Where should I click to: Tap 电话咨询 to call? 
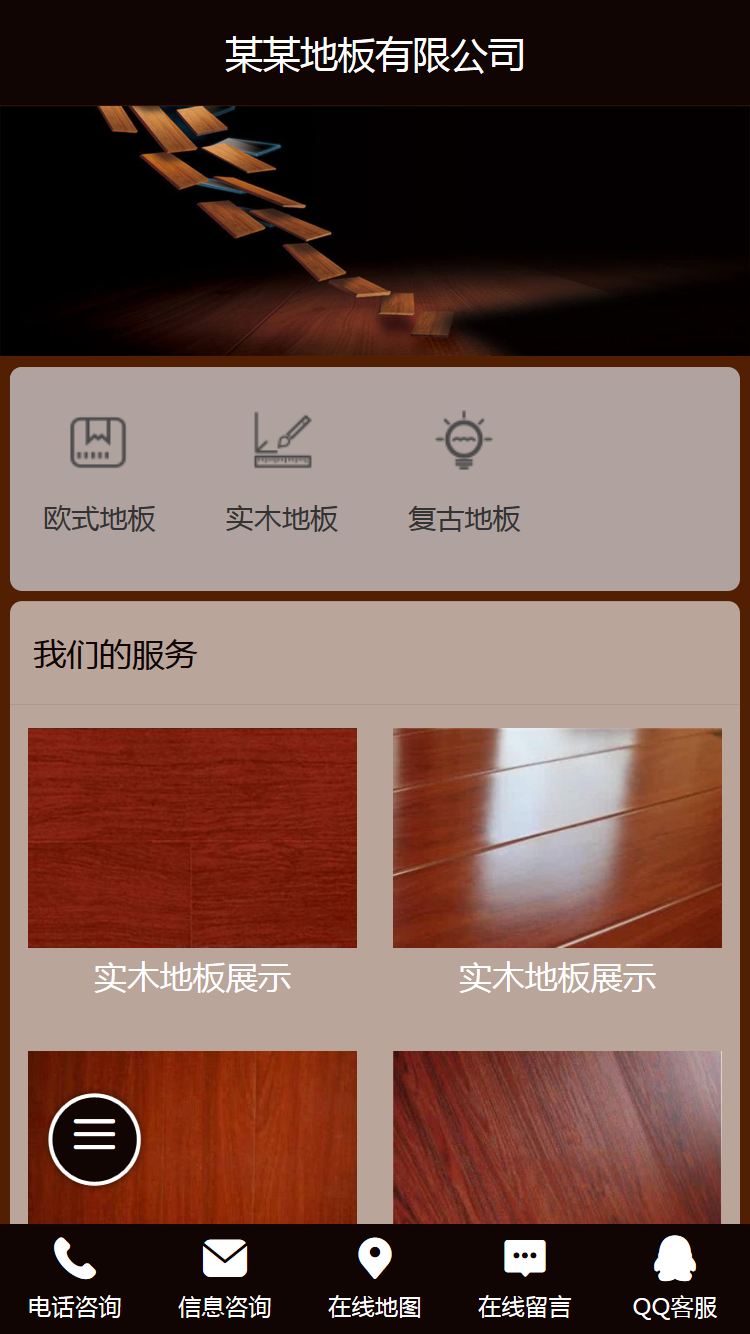click(x=75, y=1278)
